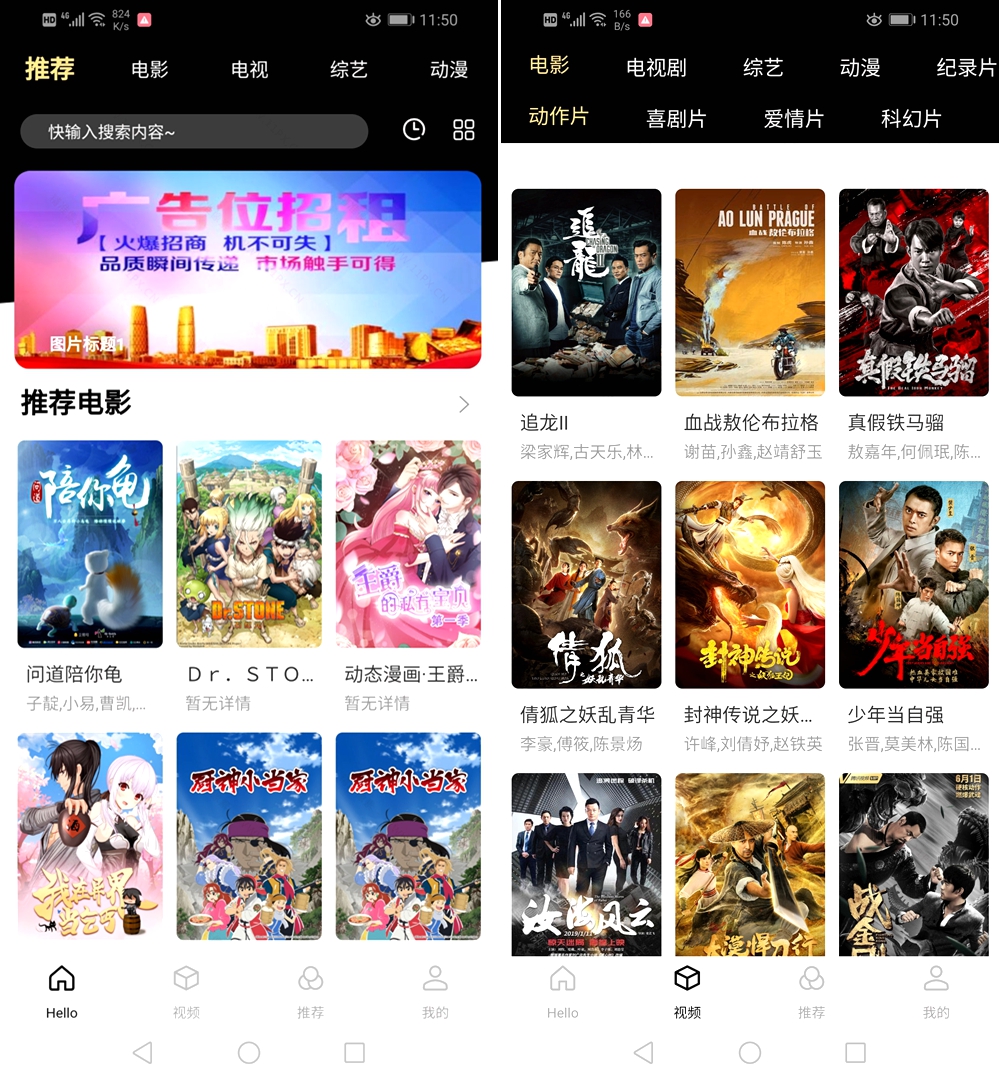Open the category grid icon beside search bar
The height and width of the screenshot is (1080, 1000).
click(x=463, y=130)
